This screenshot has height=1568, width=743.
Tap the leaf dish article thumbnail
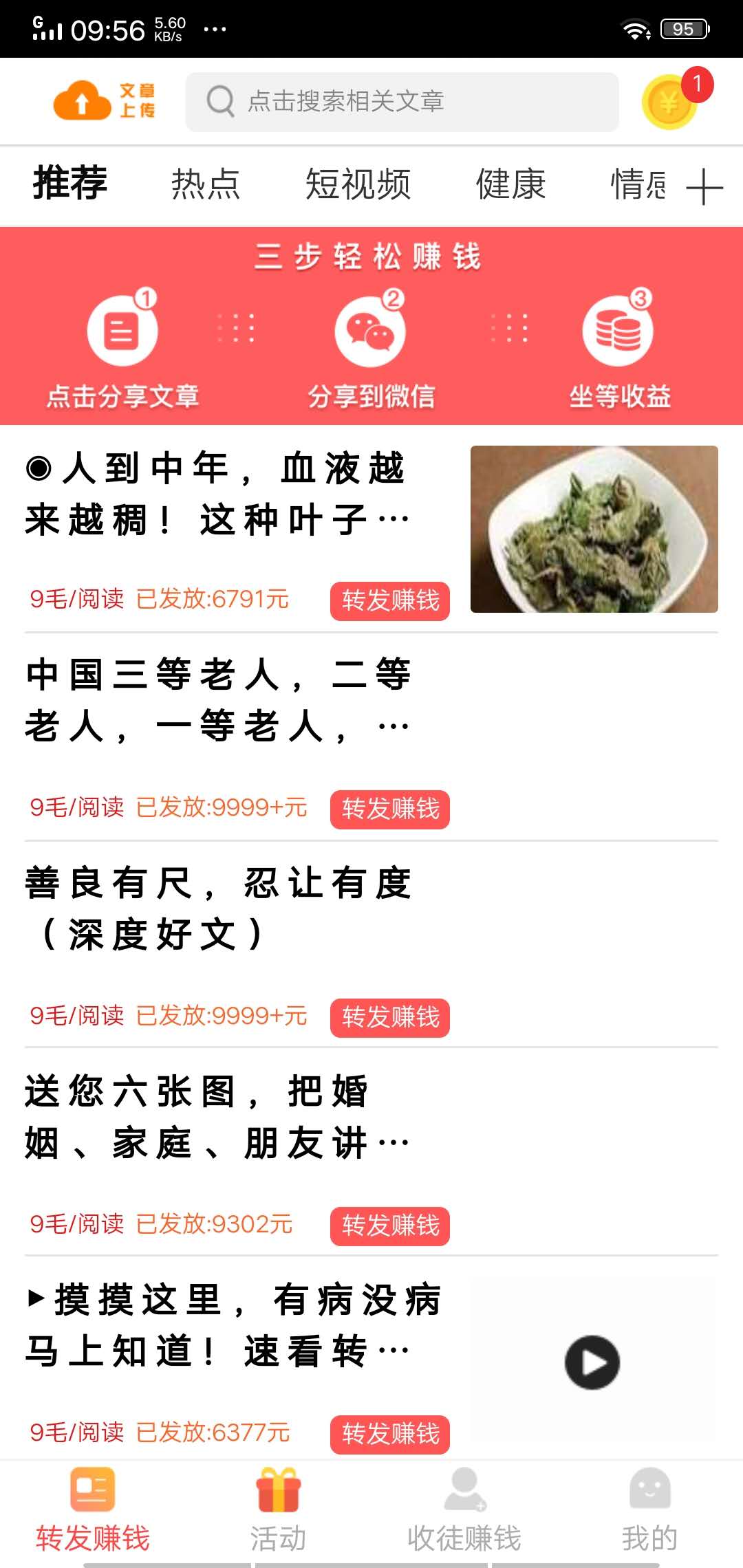tap(596, 528)
